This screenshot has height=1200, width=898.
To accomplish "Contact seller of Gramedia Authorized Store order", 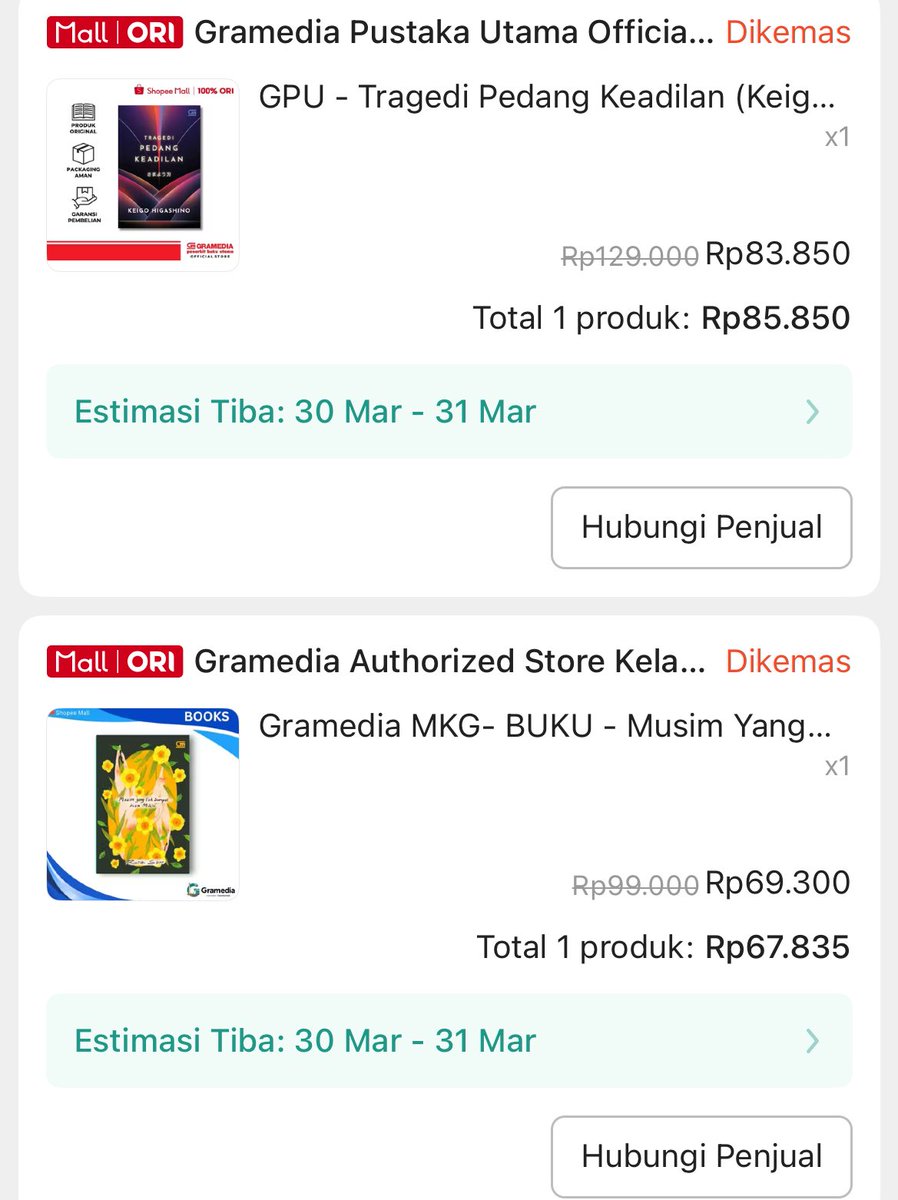I will 701,1156.
